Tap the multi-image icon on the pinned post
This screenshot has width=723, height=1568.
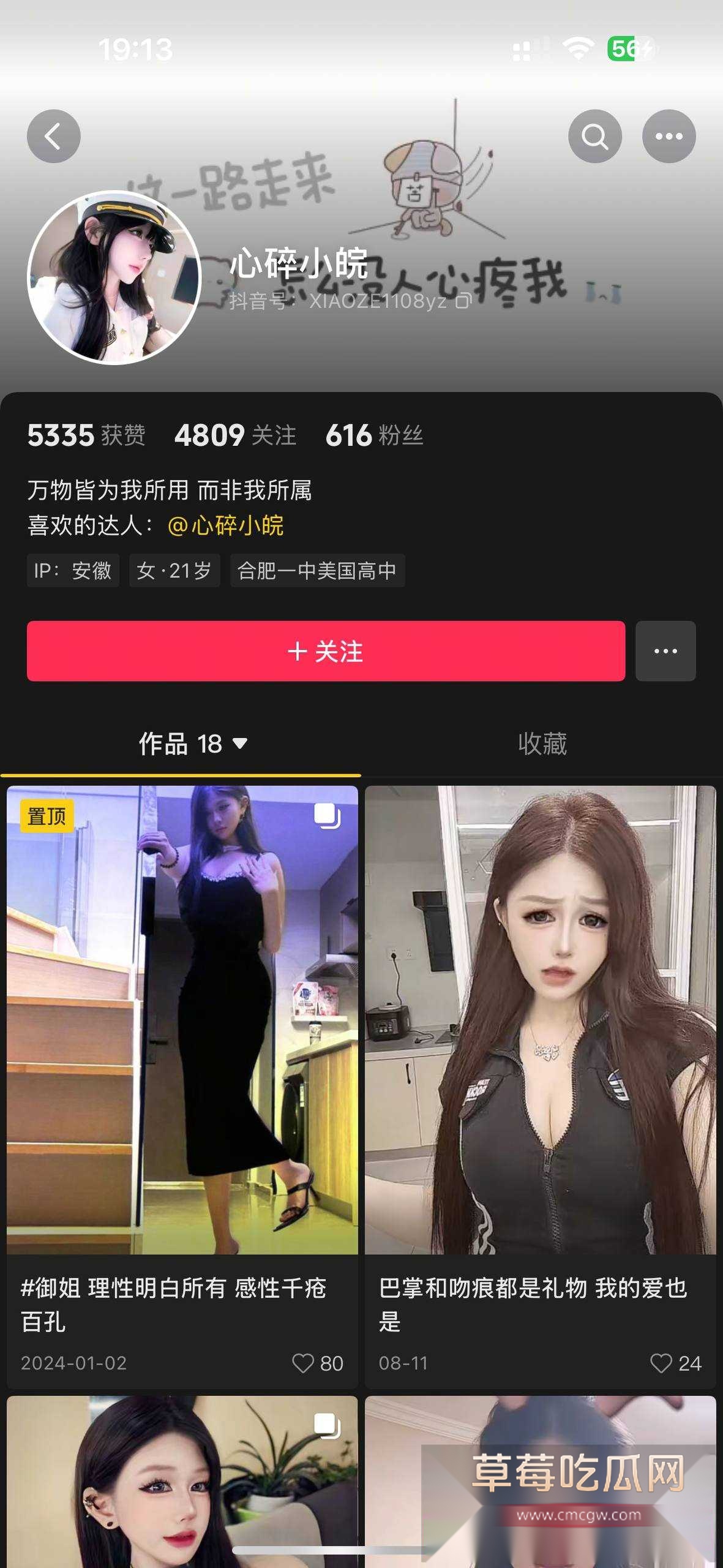point(326,817)
